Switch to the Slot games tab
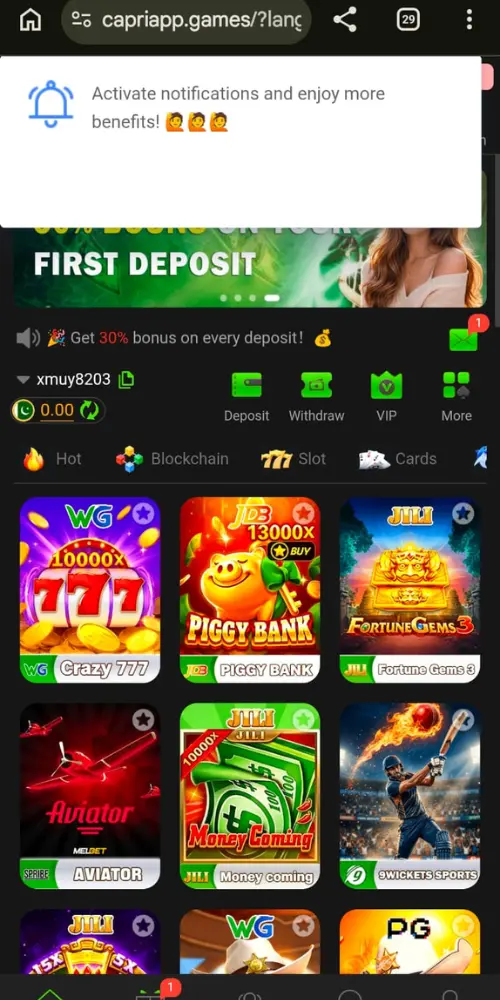 [293, 459]
